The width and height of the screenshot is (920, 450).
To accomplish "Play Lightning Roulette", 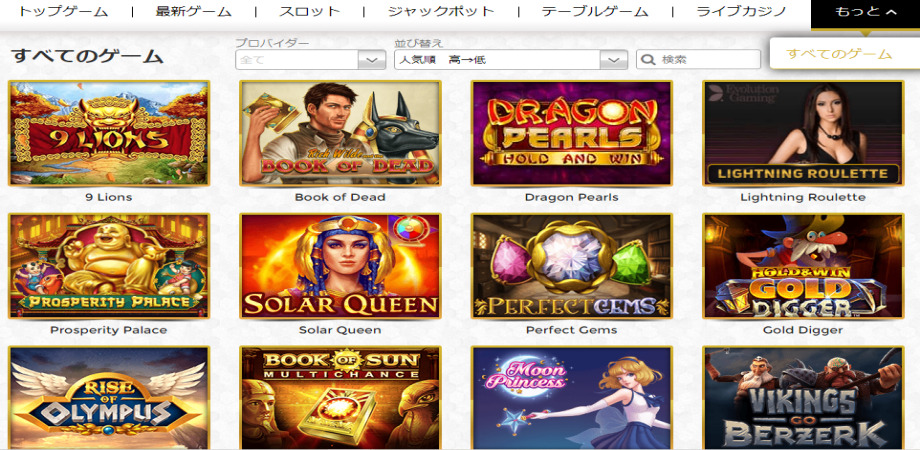I will pyautogui.click(x=803, y=133).
